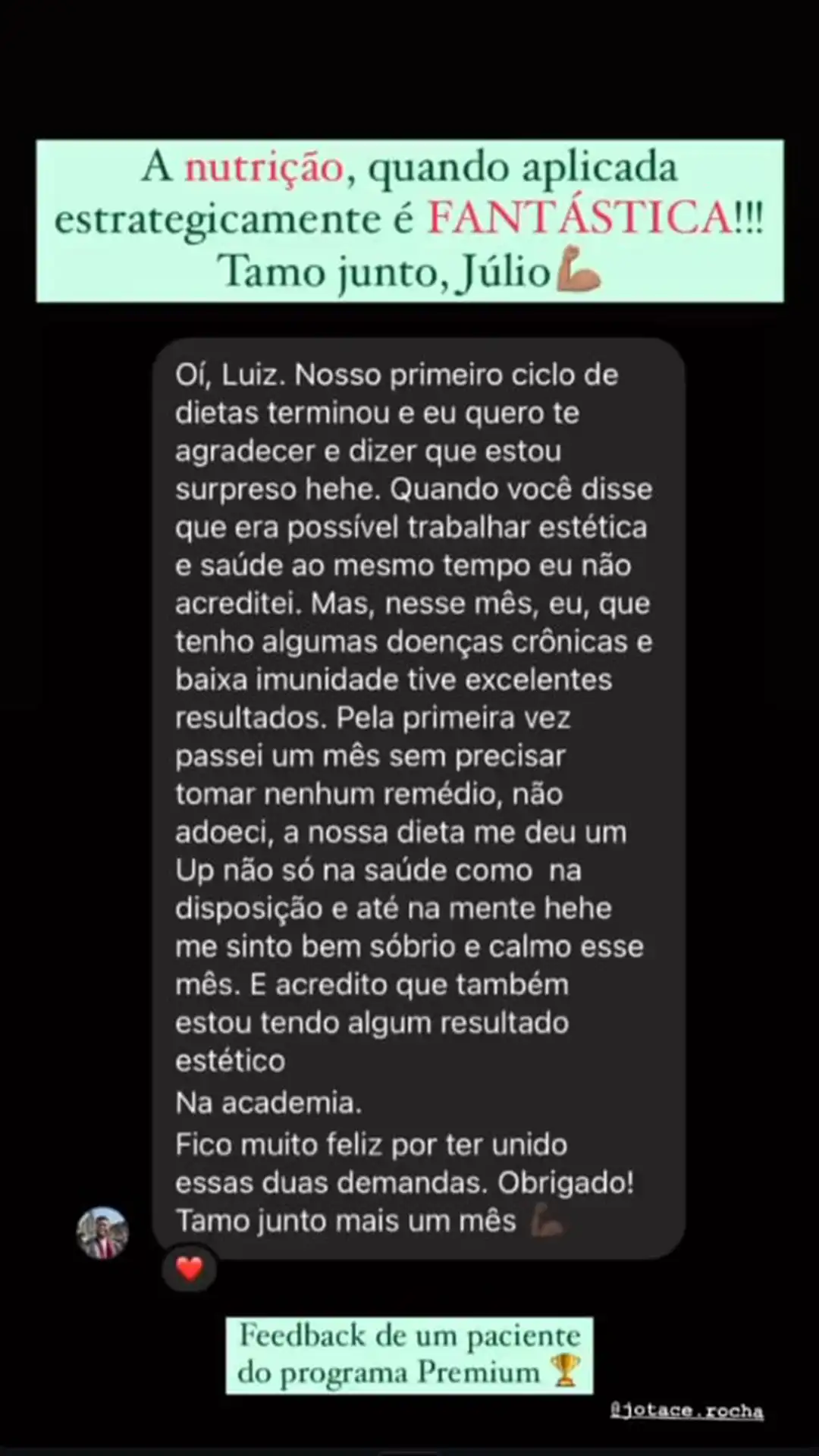Select the green headline sticker

(x=409, y=218)
